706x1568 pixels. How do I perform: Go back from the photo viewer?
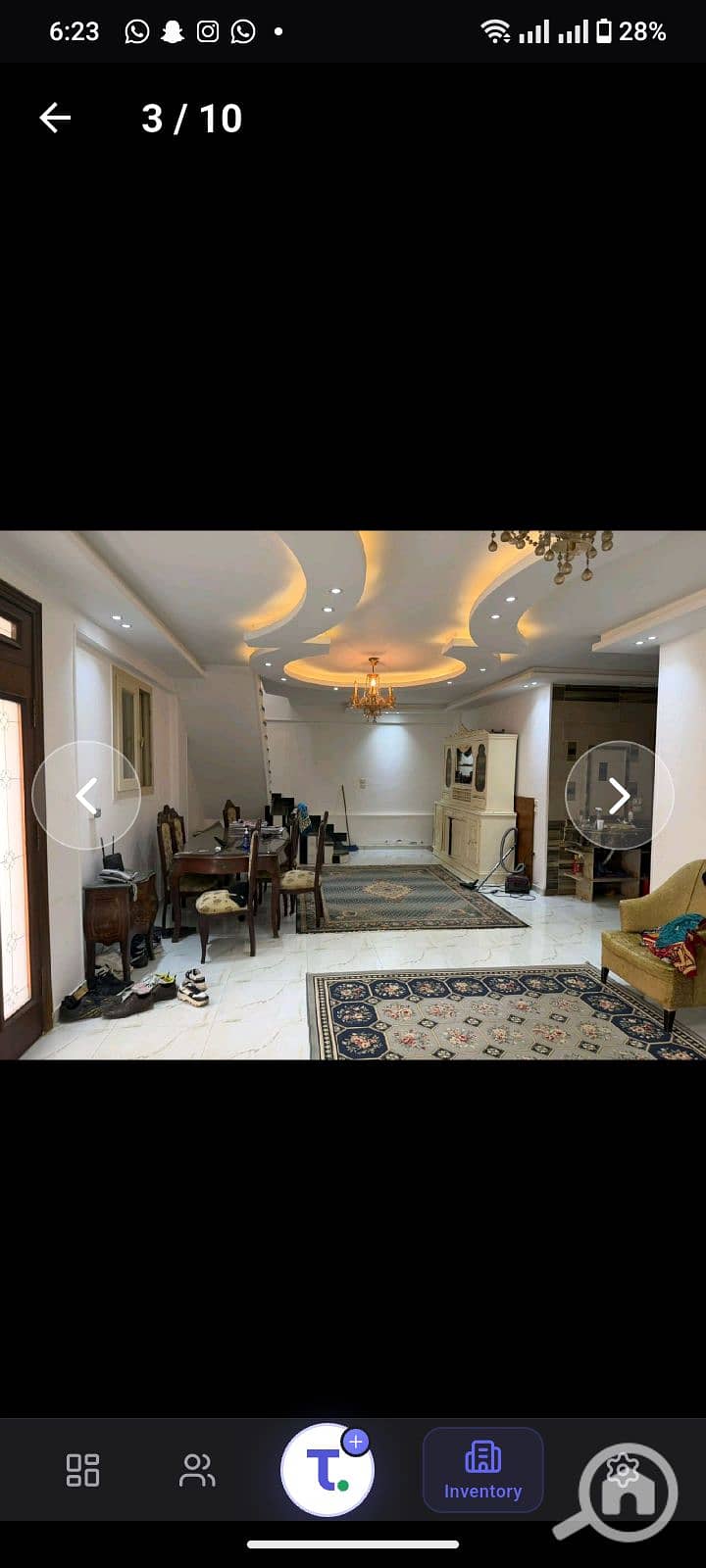click(55, 119)
